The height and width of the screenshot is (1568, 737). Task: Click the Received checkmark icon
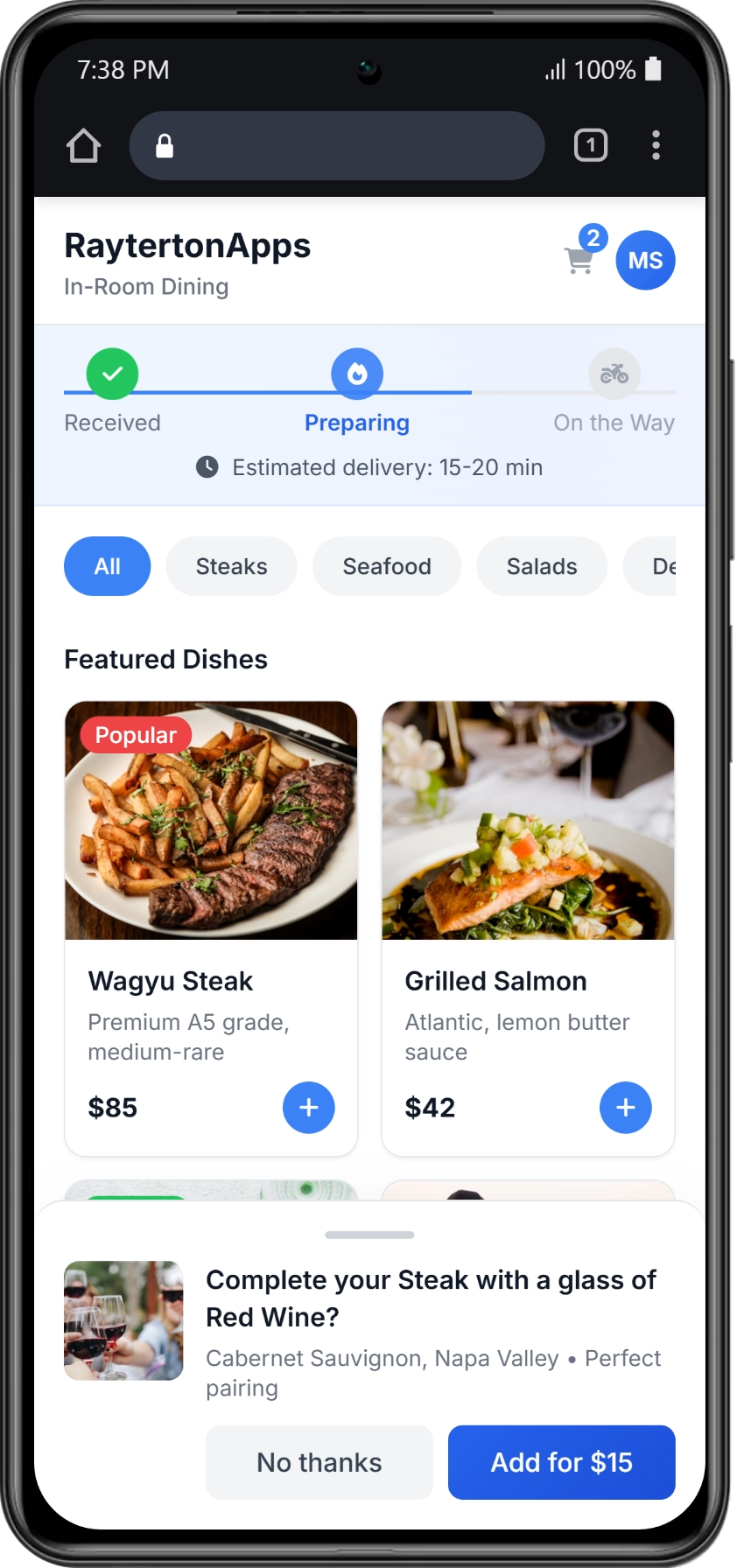[111, 374]
